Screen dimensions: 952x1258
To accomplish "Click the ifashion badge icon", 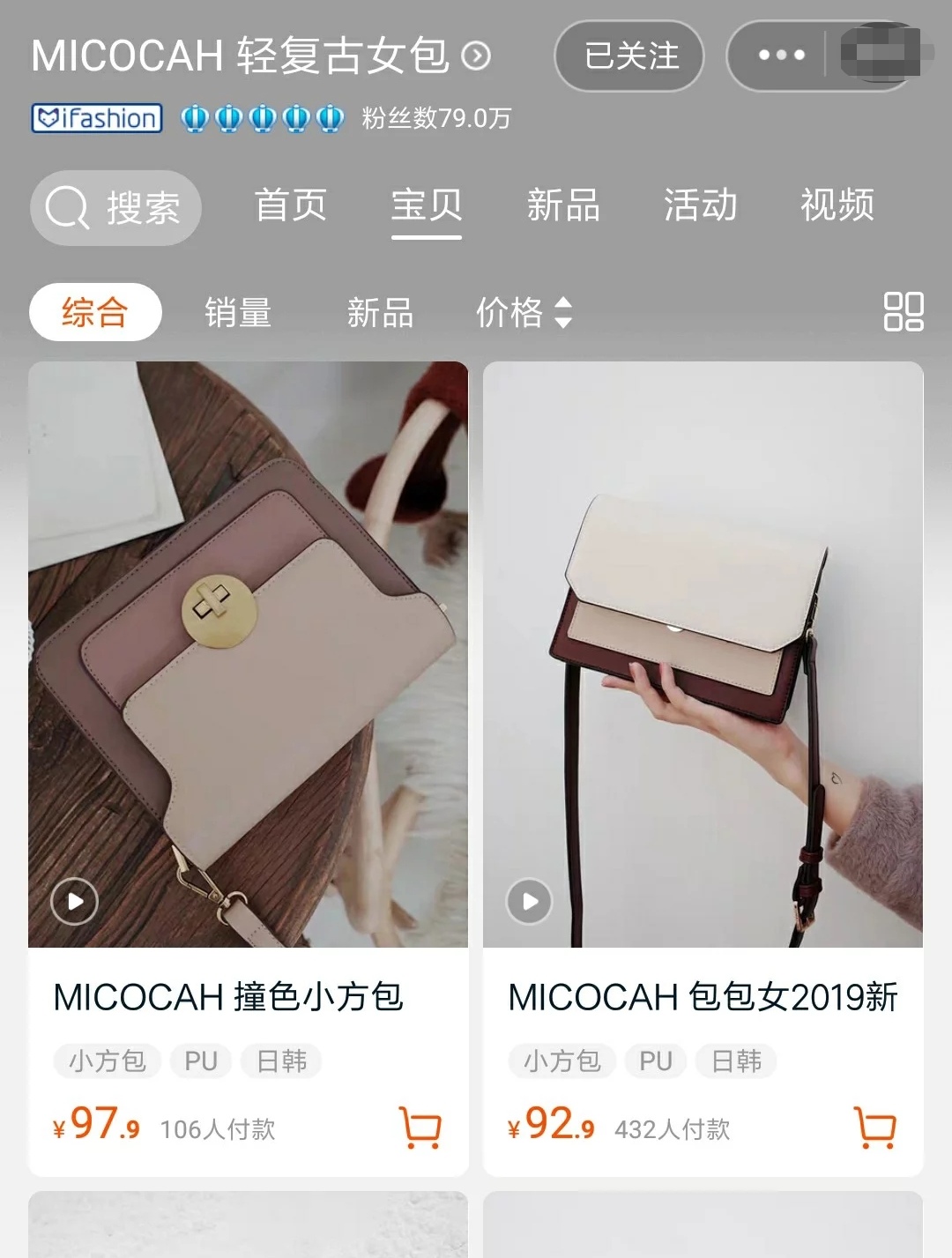I will click(96, 119).
